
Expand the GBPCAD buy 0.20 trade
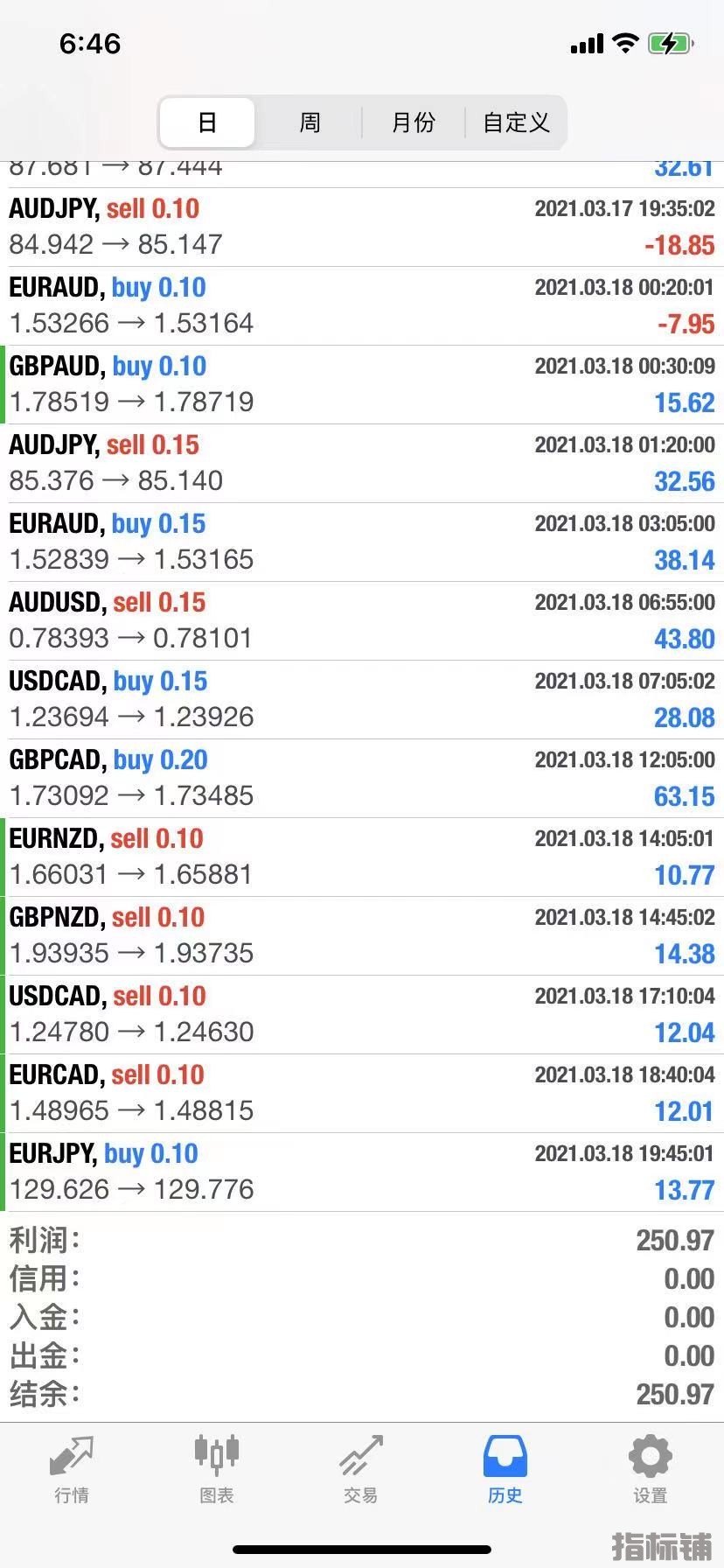362,778
